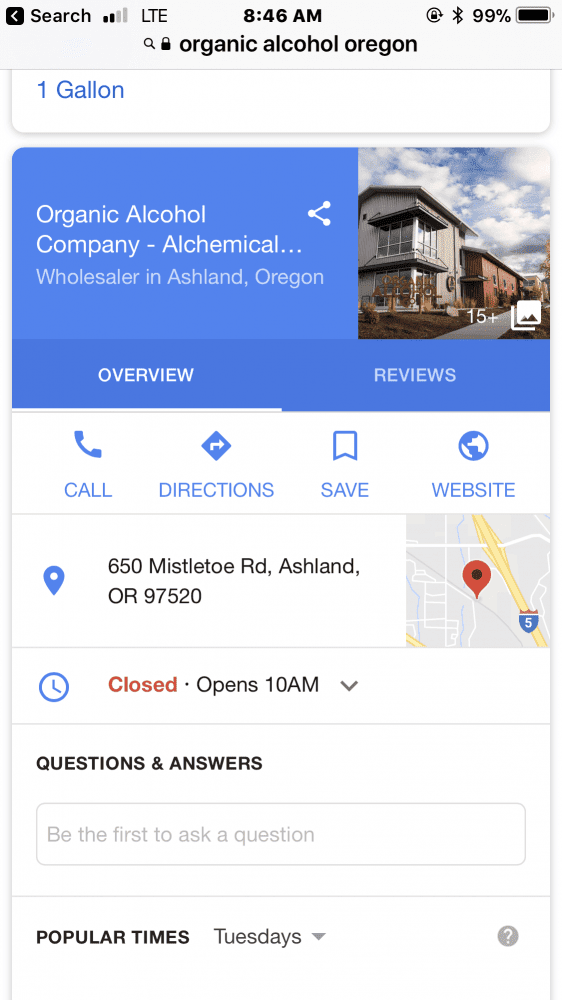Visit the business website
The height and width of the screenshot is (1000, 562).
473,464
